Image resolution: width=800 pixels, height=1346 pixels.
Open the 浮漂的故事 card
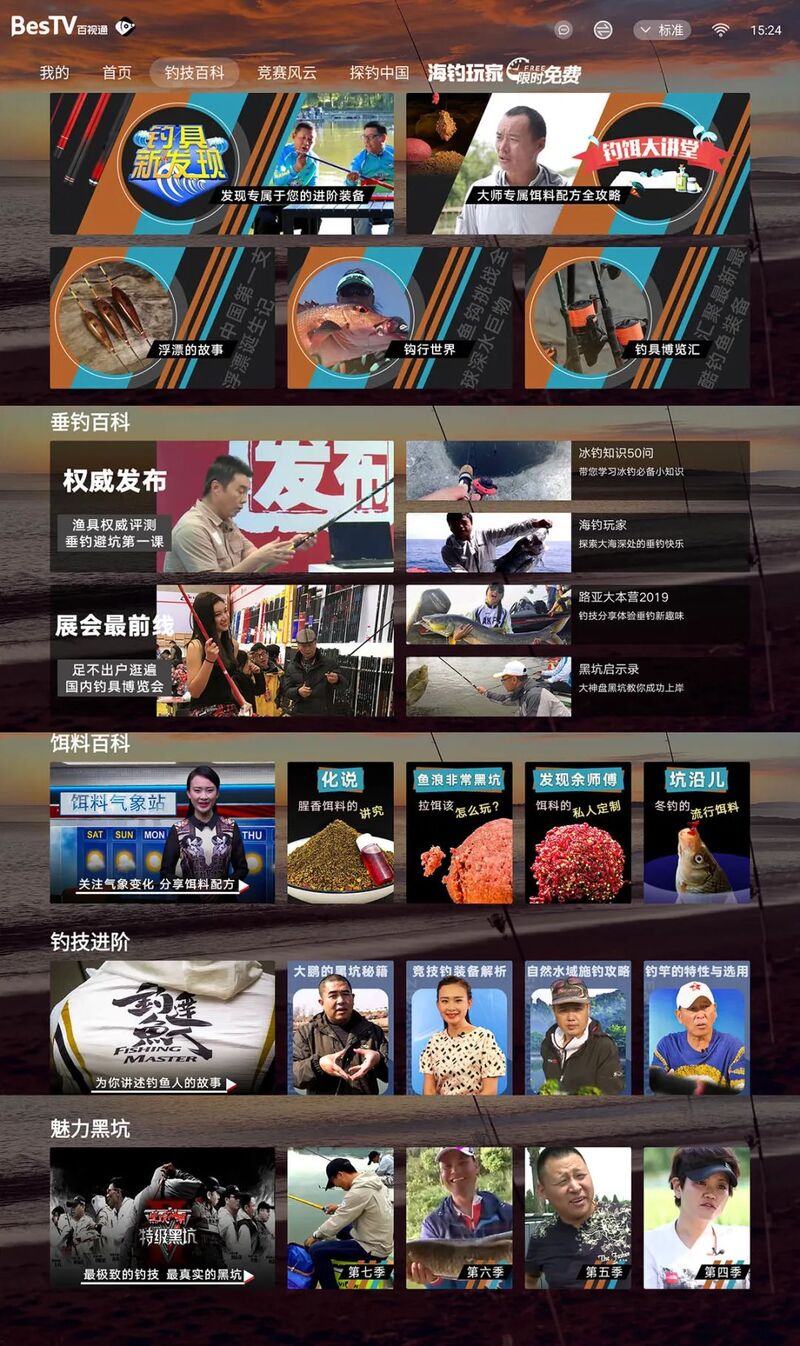[162, 318]
